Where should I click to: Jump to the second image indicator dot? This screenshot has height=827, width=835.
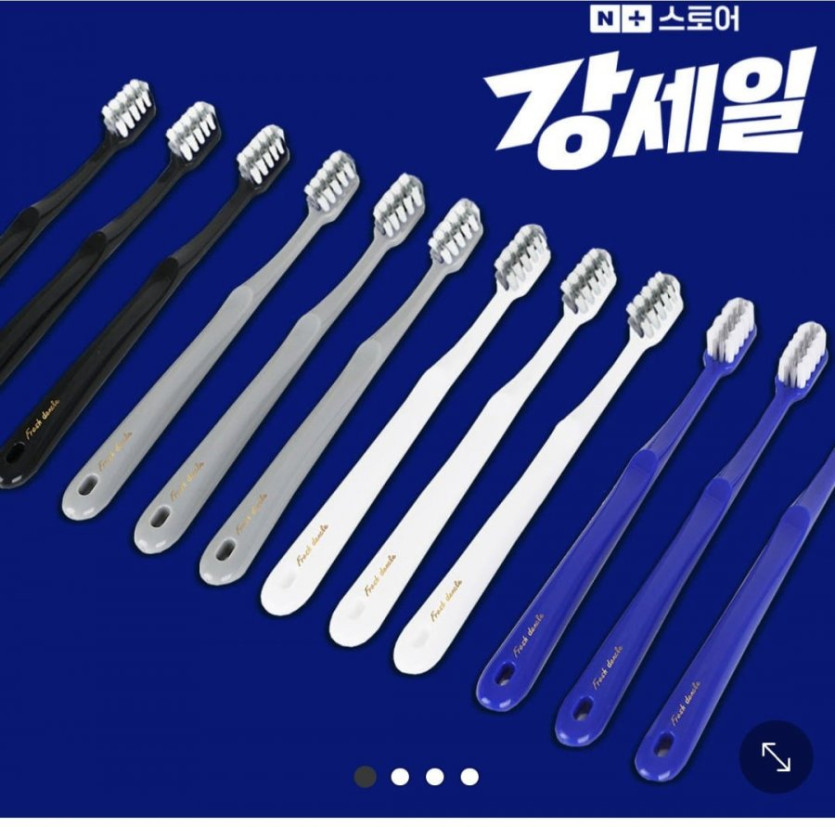400,776
